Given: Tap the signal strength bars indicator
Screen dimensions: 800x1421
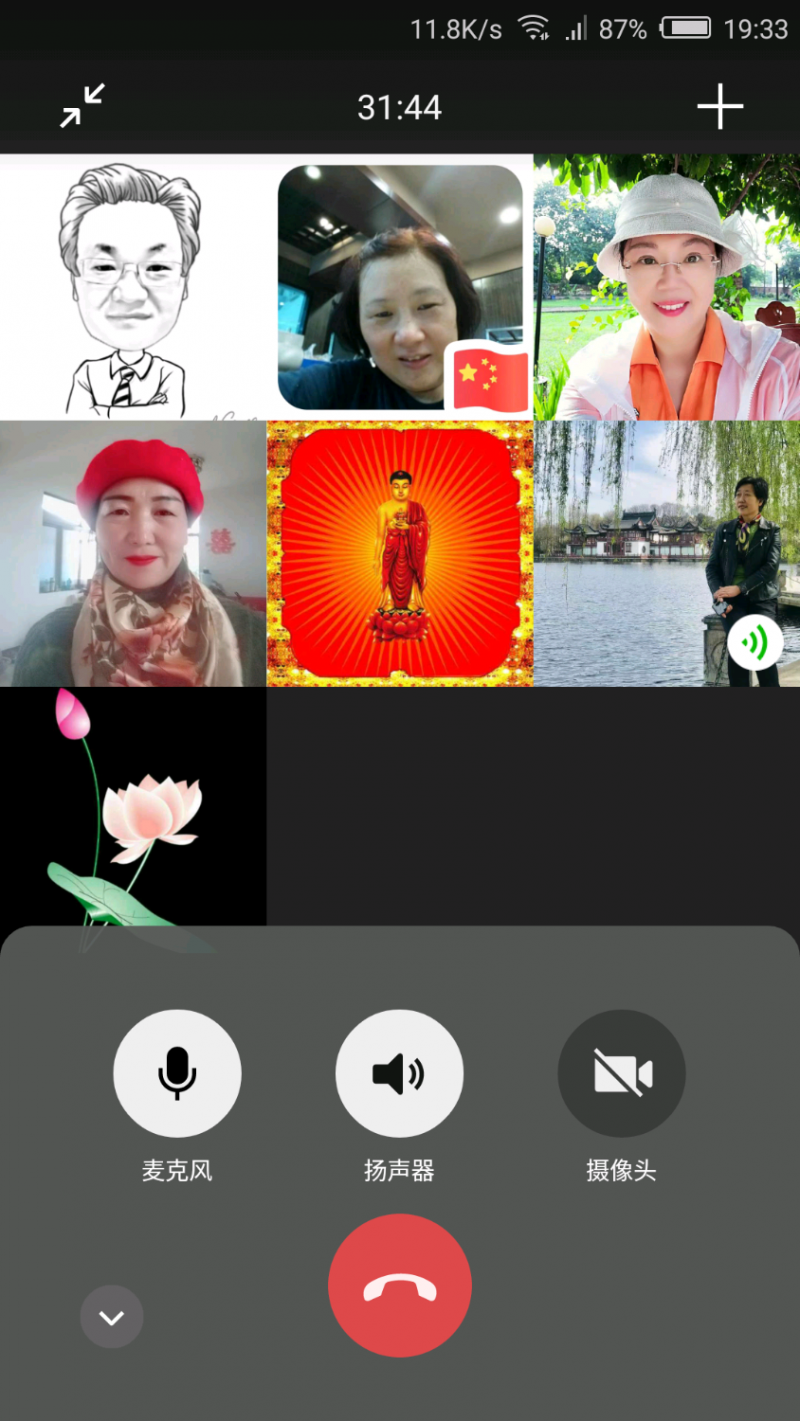Looking at the screenshot, I should click(577, 27).
